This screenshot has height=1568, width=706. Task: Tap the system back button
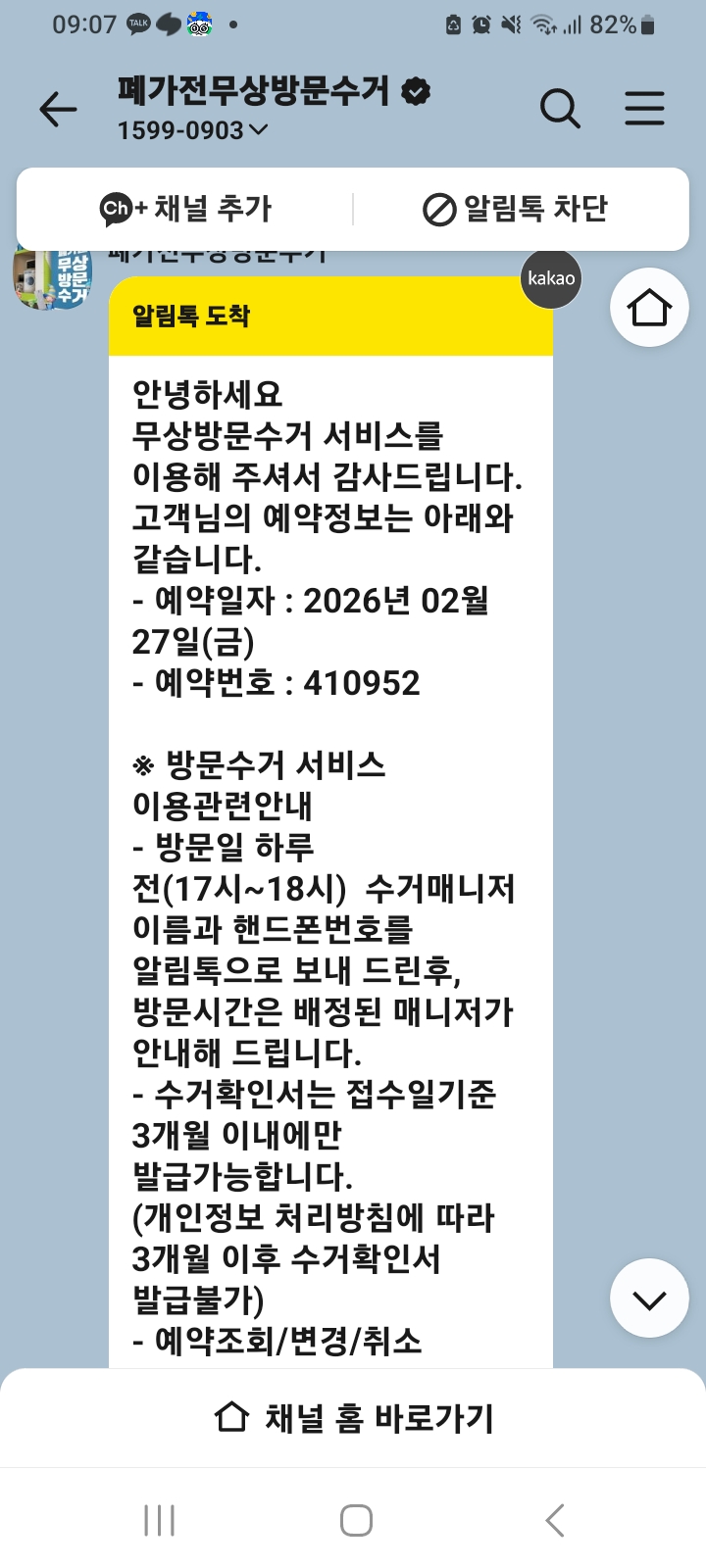tap(555, 1521)
